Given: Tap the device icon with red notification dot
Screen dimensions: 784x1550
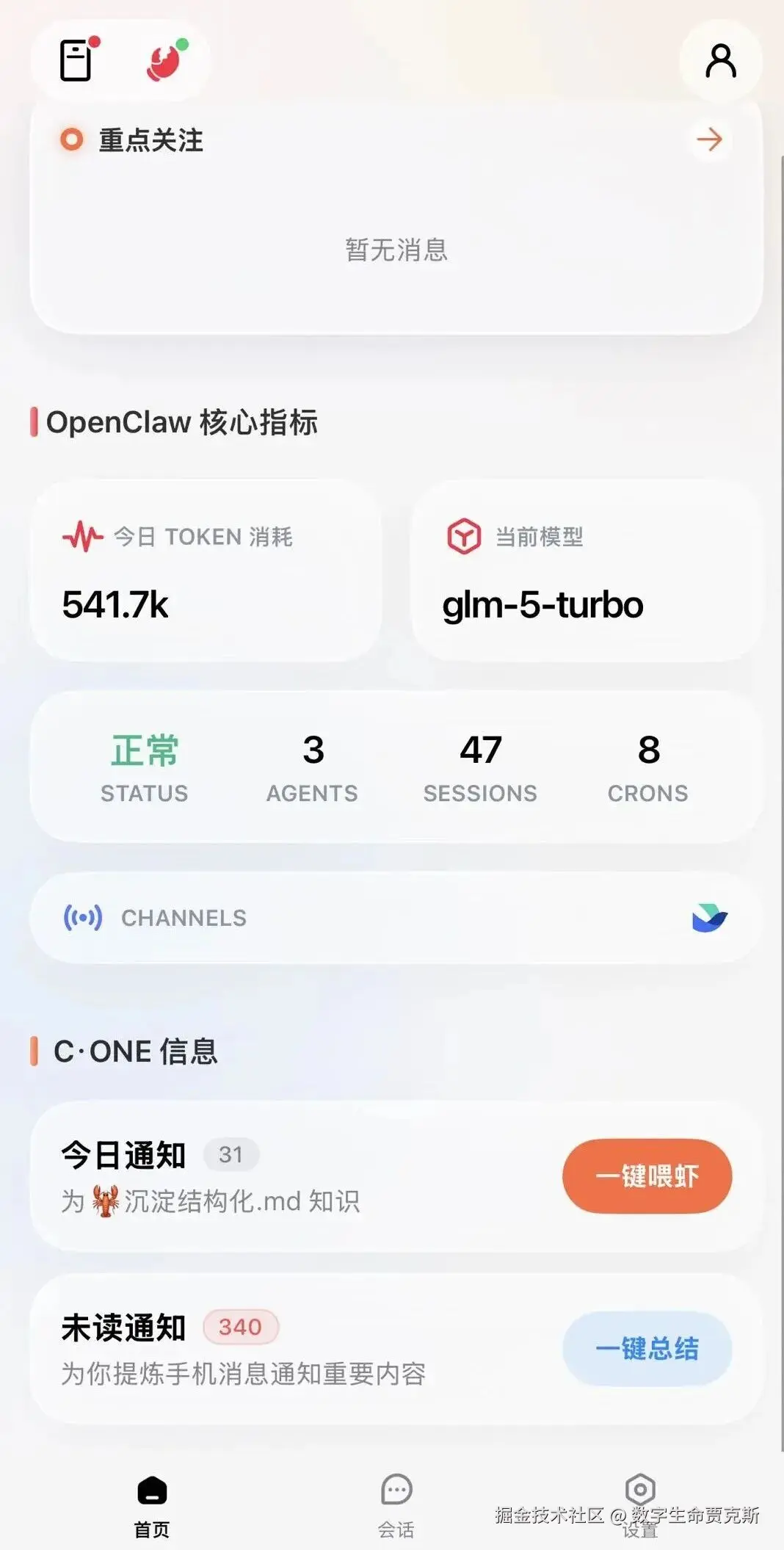Looking at the screenshot, I should pyautogui.click(x=76, y=62).
